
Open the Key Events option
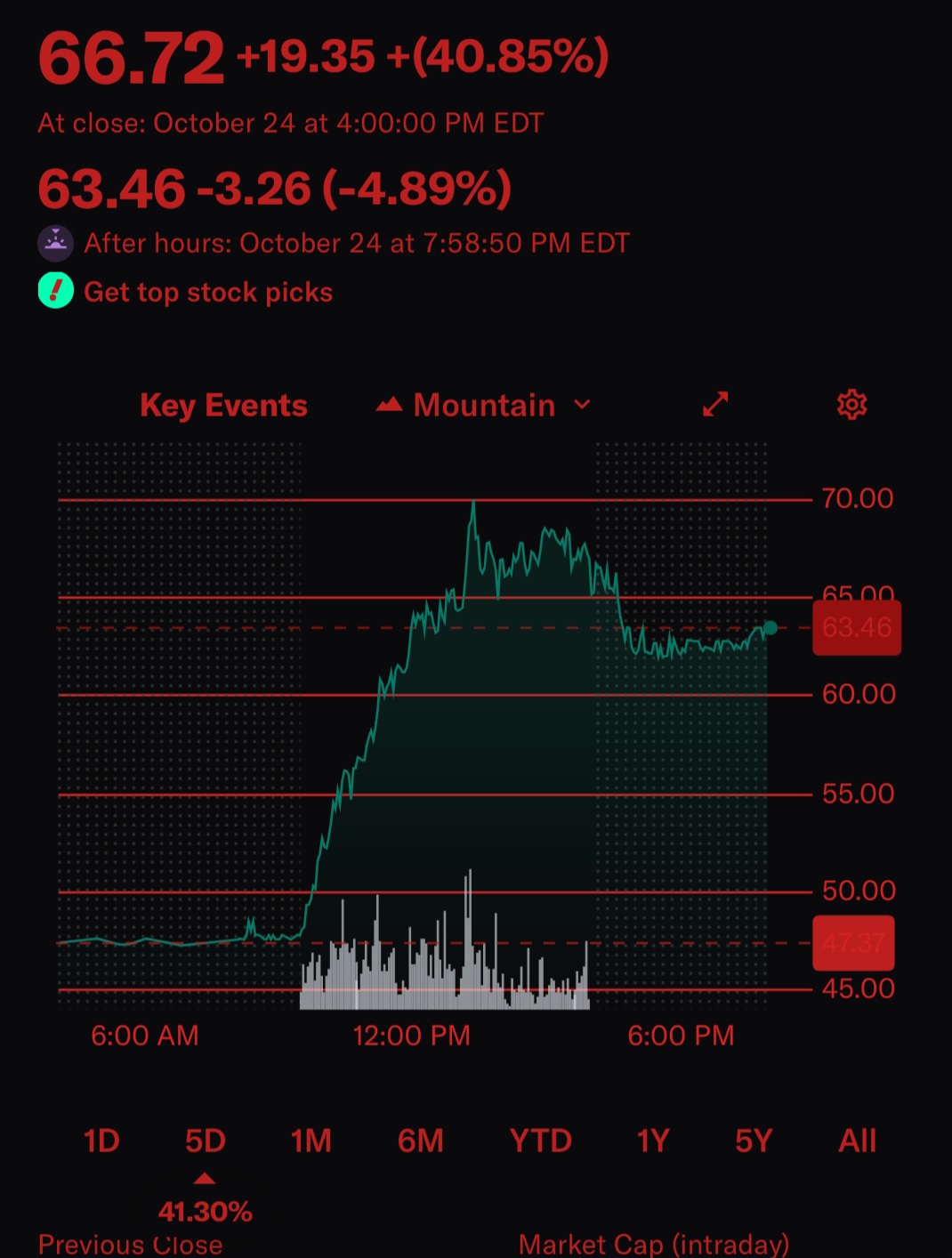[223, 406]
